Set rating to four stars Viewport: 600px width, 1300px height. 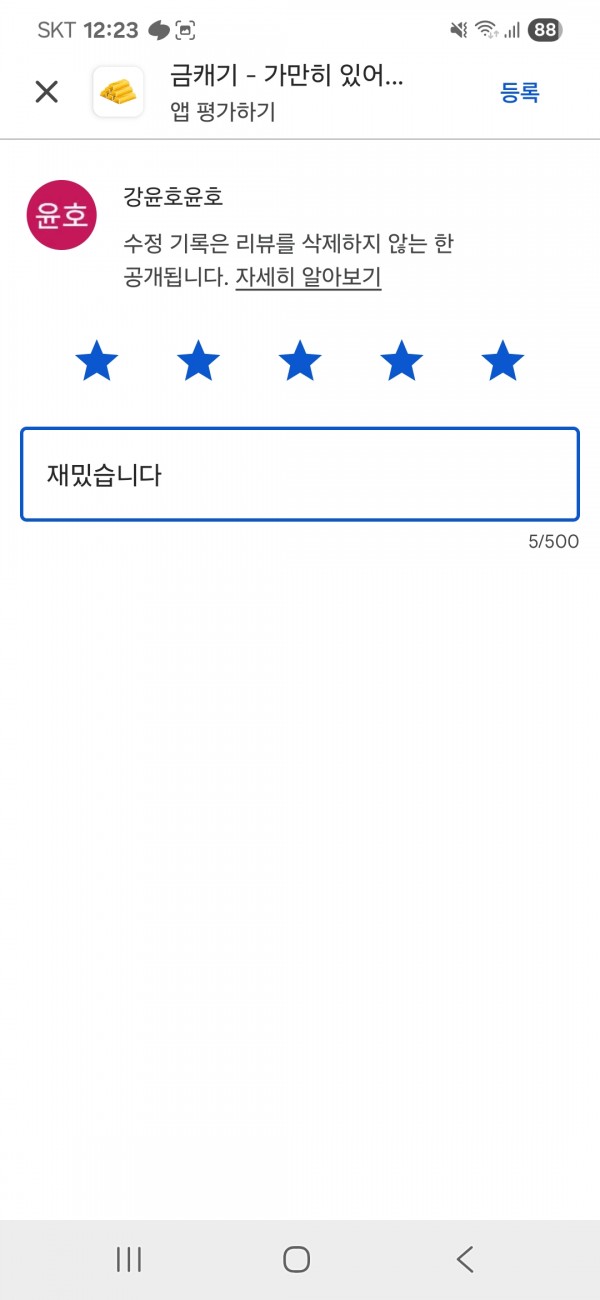point(401,361)
